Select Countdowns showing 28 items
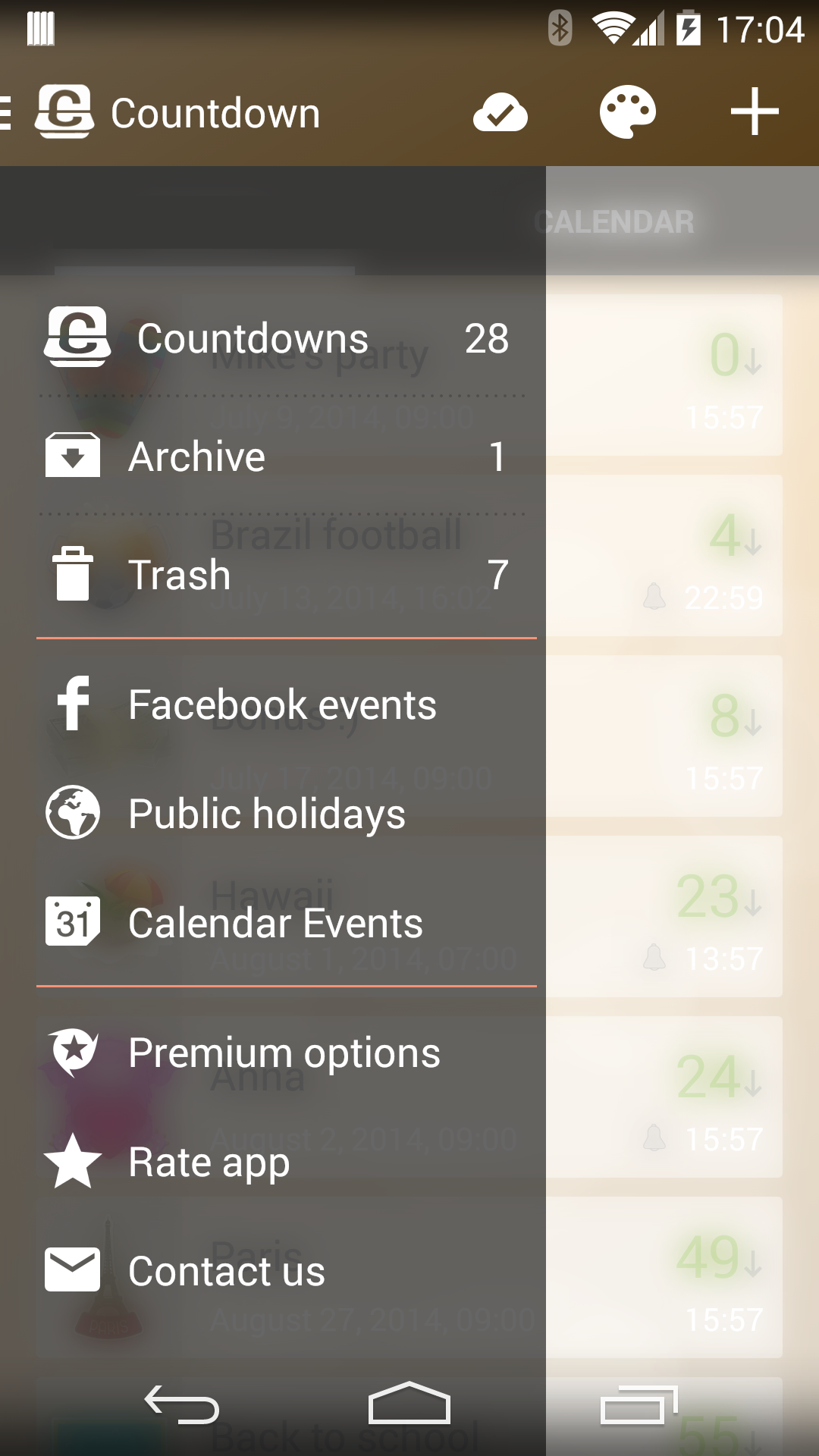This screenshot has width=819, height=1456. click(253, 338)
